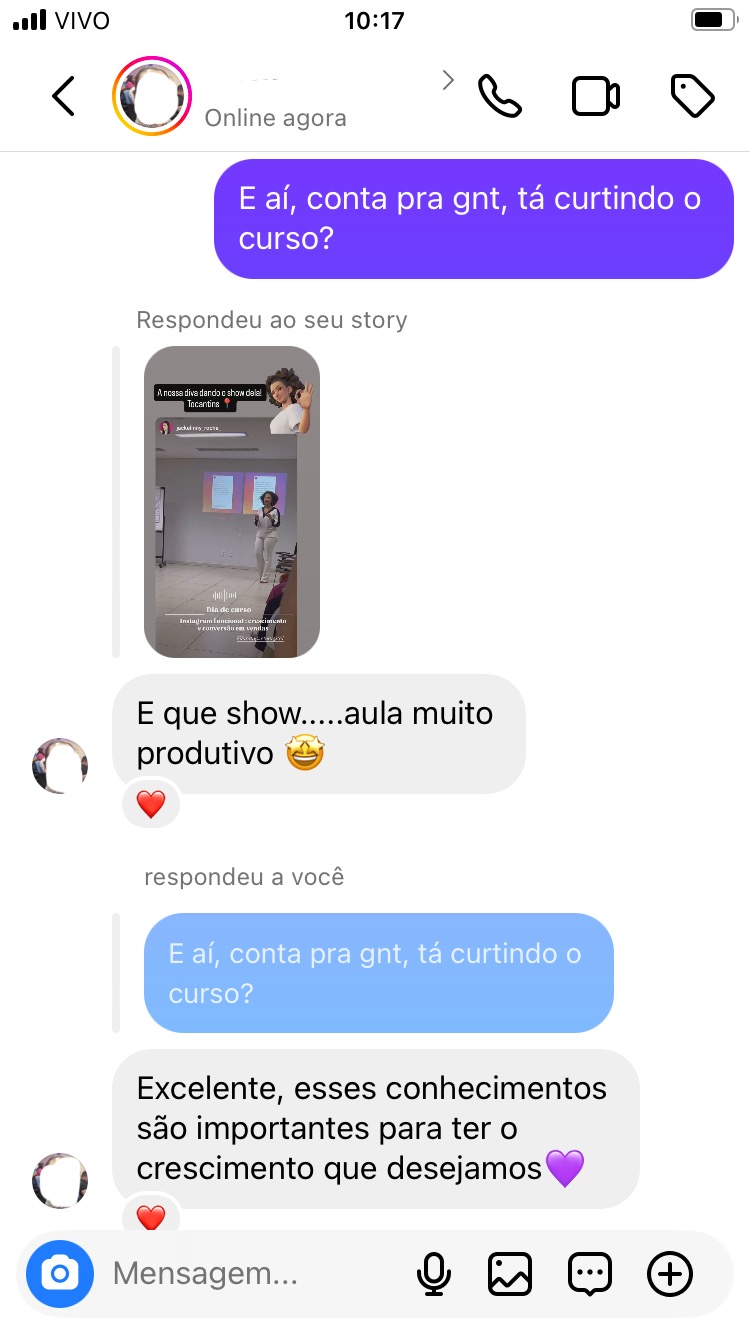The width and height of the screenshot is (750, 1334).
Task: Open saved replies bubble icon
Action: click(590, 1274)
